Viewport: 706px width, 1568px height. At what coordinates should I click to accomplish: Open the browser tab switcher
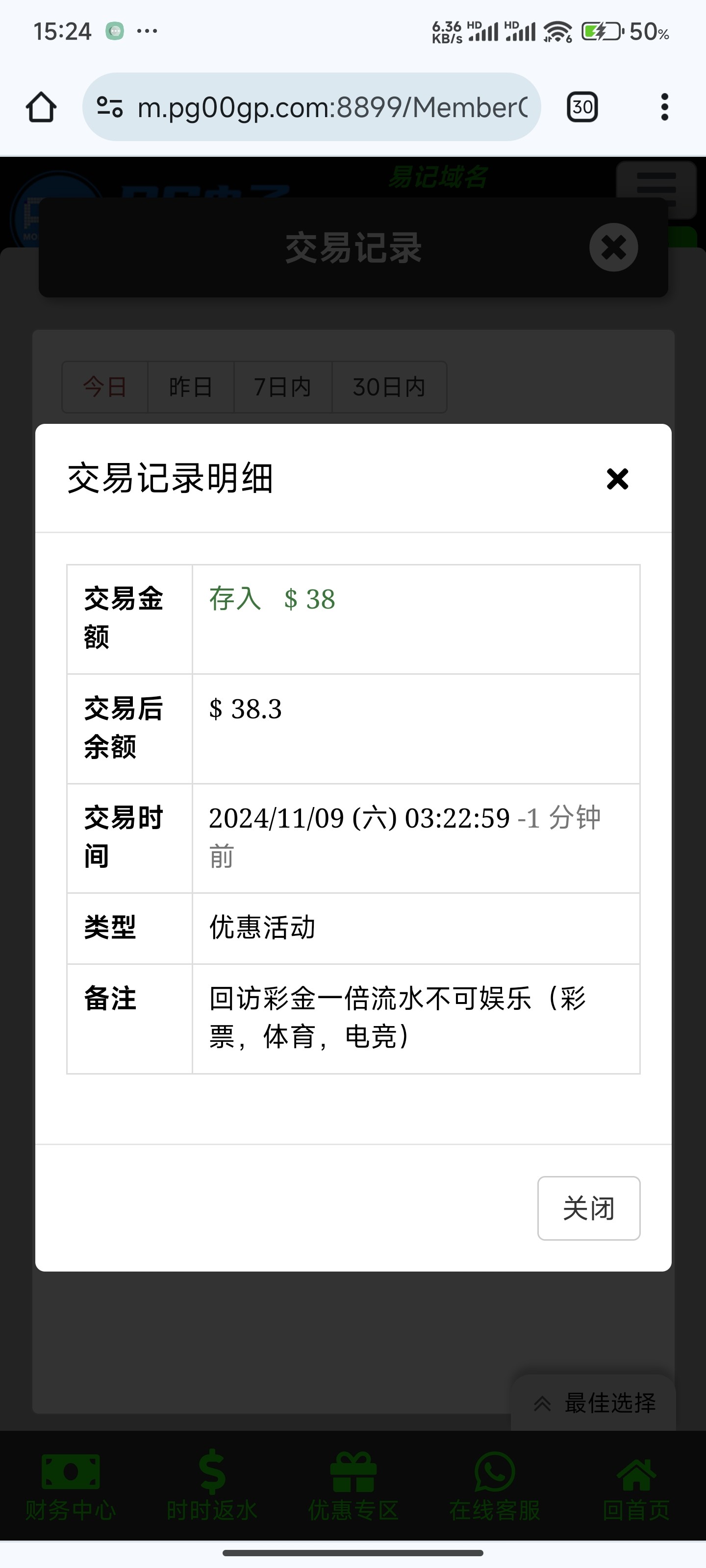pyautogui.click(x=582, y=107)
